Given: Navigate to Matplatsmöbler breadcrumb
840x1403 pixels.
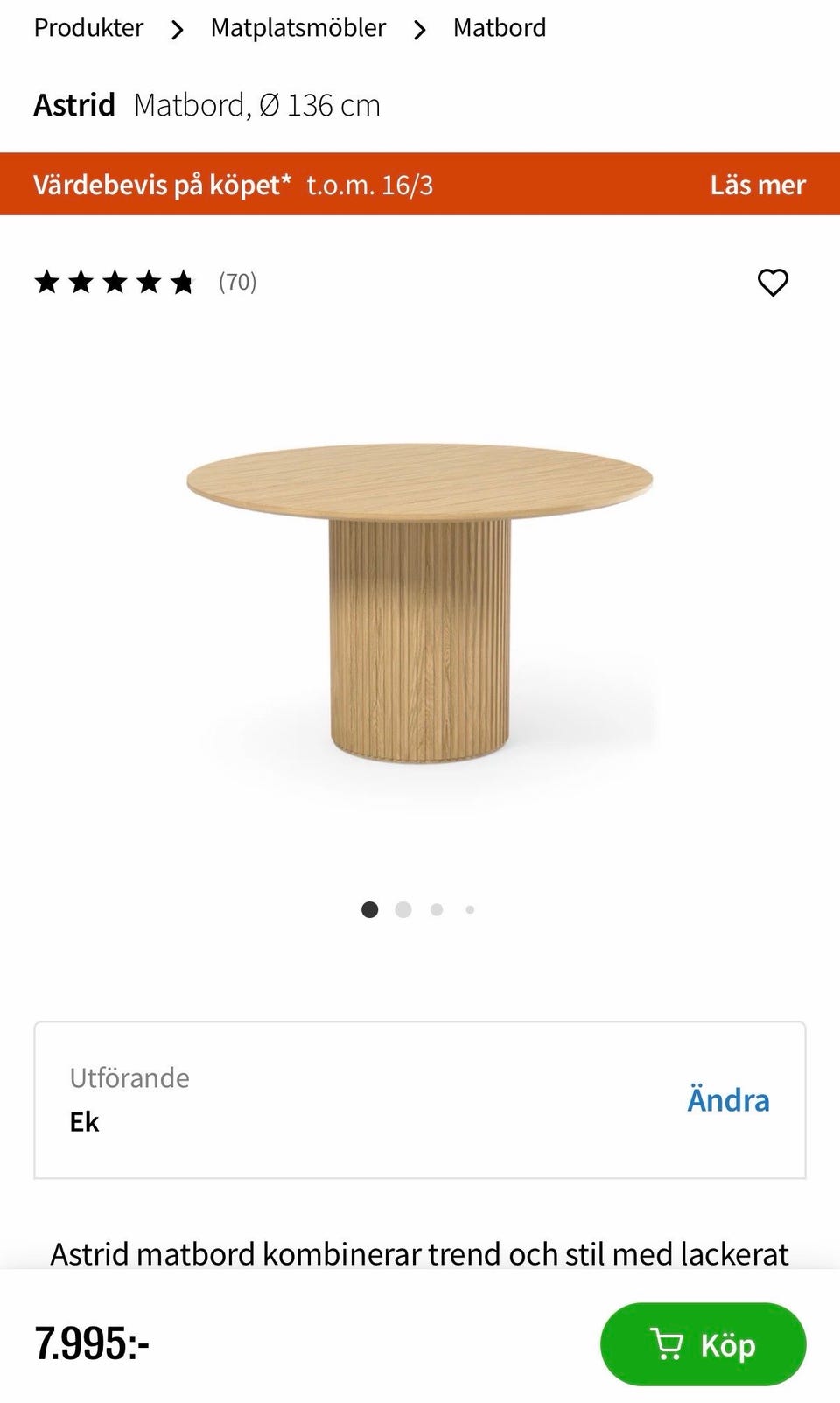Looking at the screenshot, I should [297, 28].
